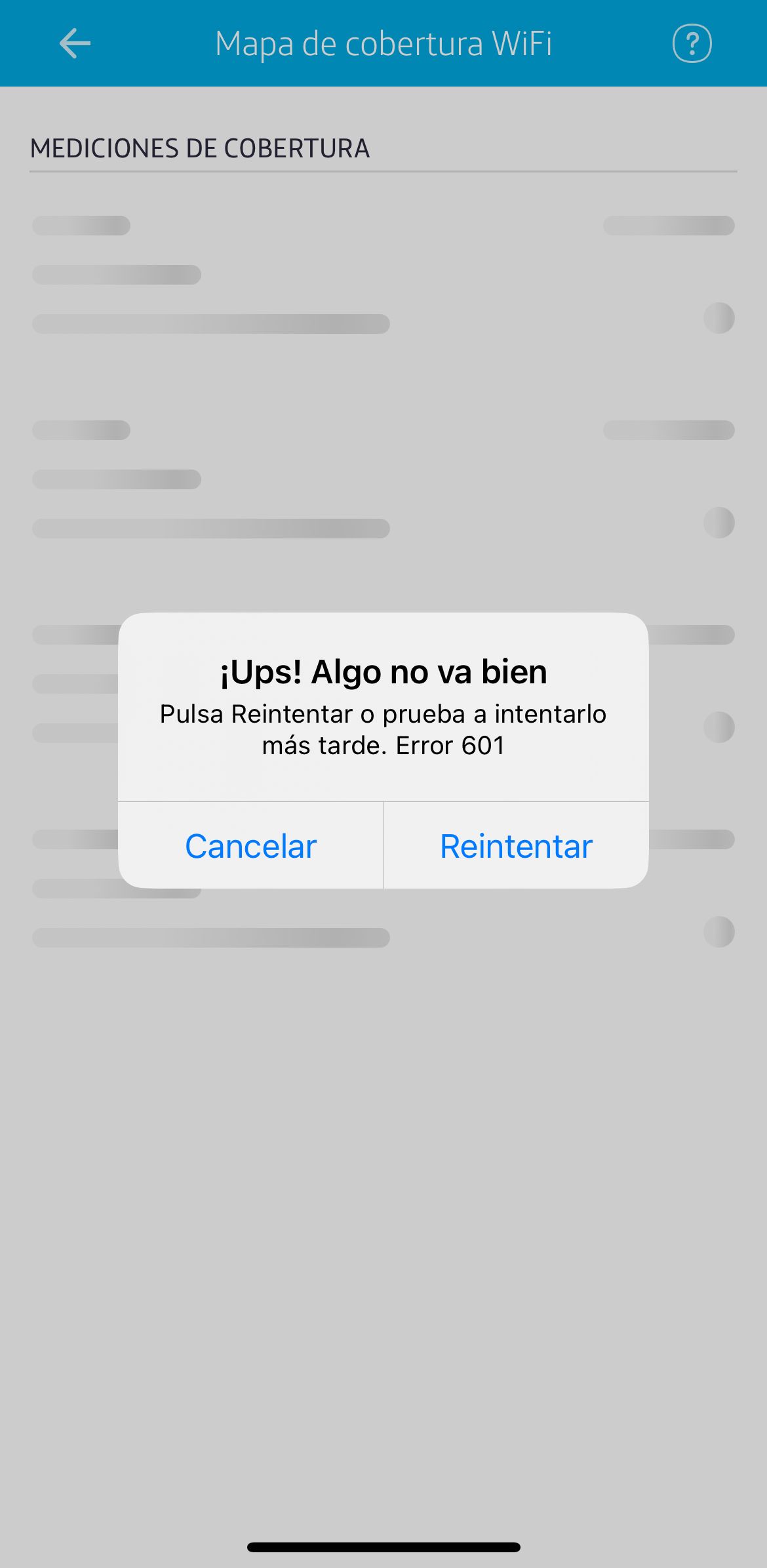Tap Reintentar in the error dialog
The height and width of the screenshot is (1568, 767).
pyautogui.click(x=516, y=846)
